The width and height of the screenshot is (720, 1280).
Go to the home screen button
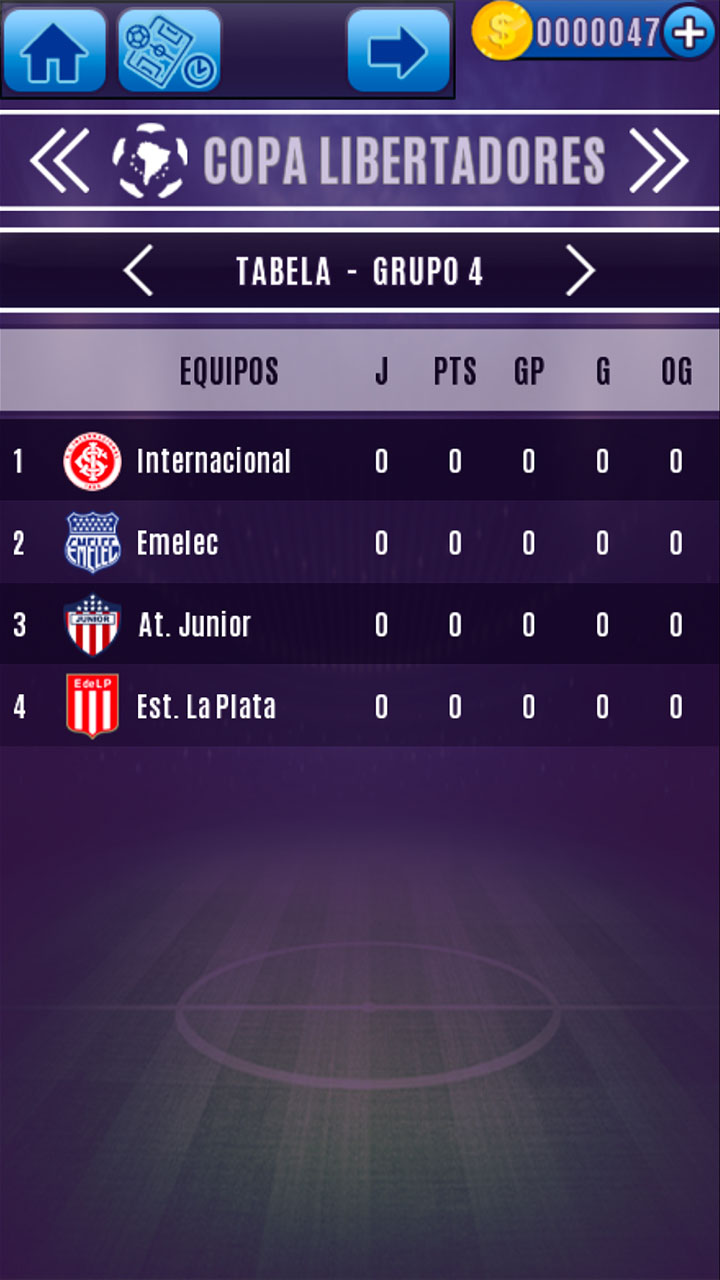pos(55,50)
